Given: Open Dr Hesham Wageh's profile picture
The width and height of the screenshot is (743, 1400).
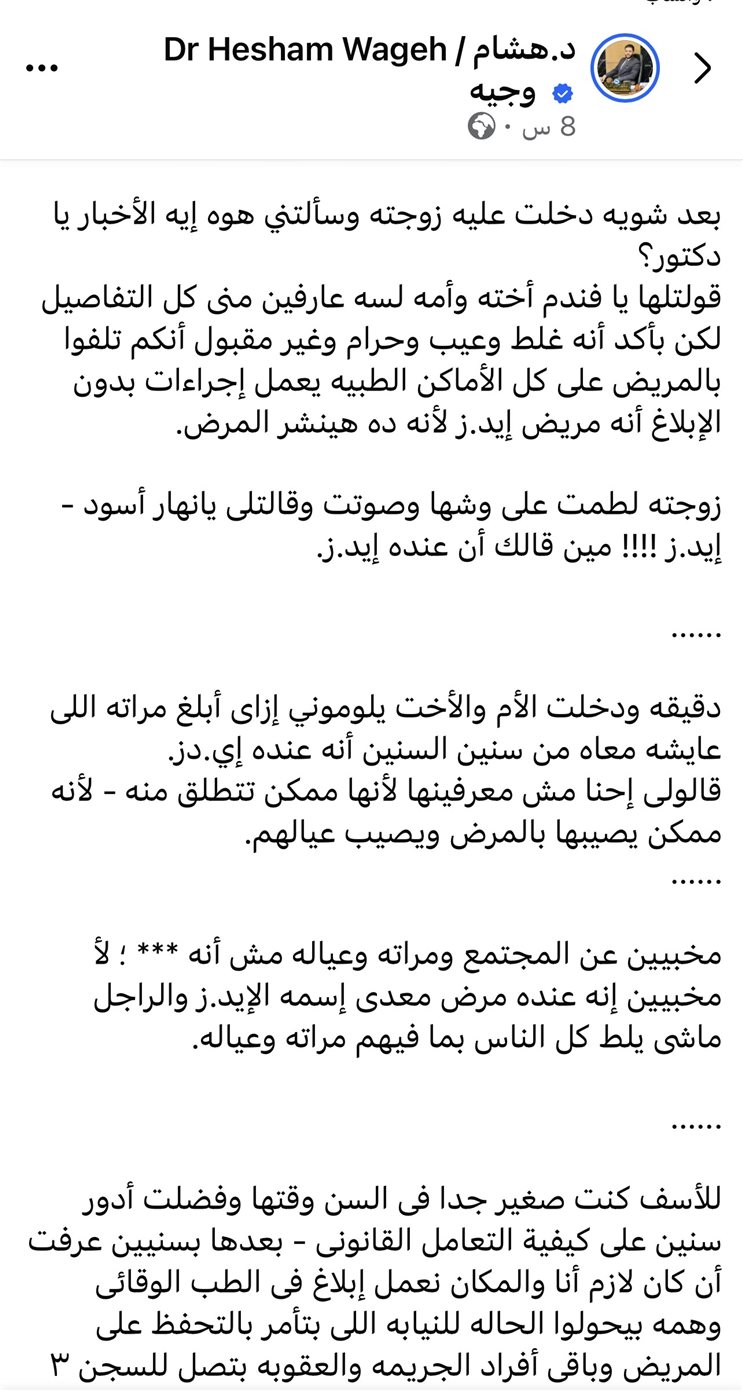Looking at the screenshot, I should tap(626, 67).
